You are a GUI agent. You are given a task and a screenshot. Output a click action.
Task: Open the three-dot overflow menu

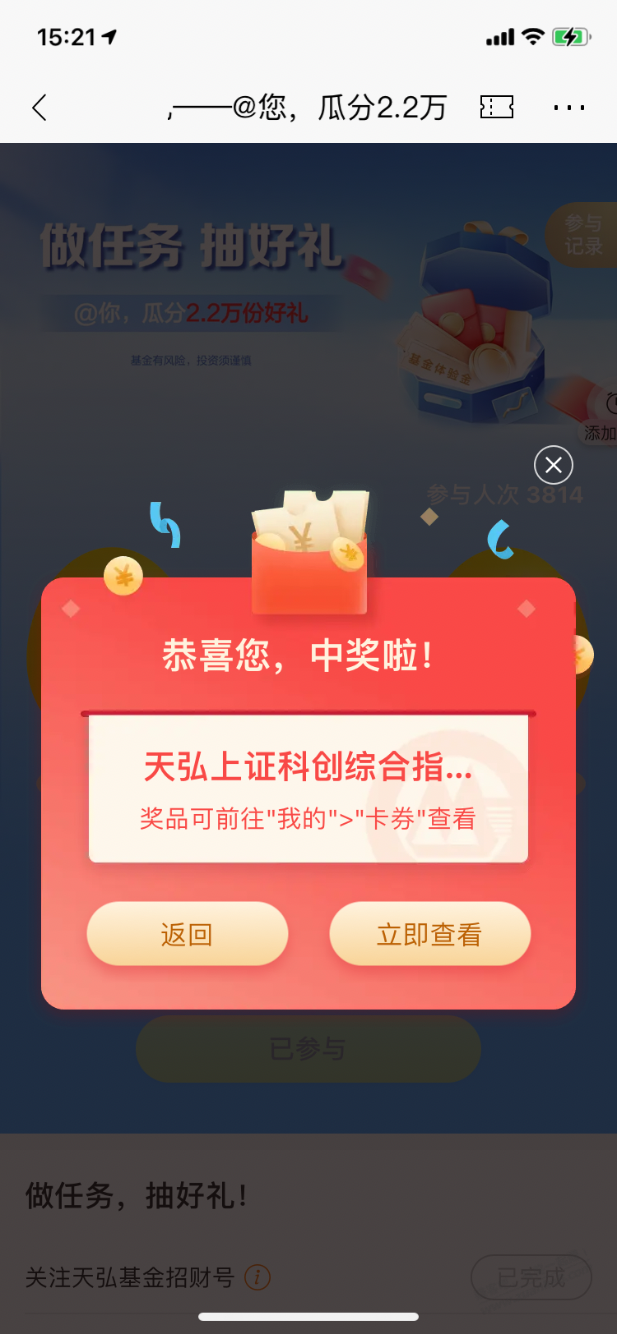(568, 108)
